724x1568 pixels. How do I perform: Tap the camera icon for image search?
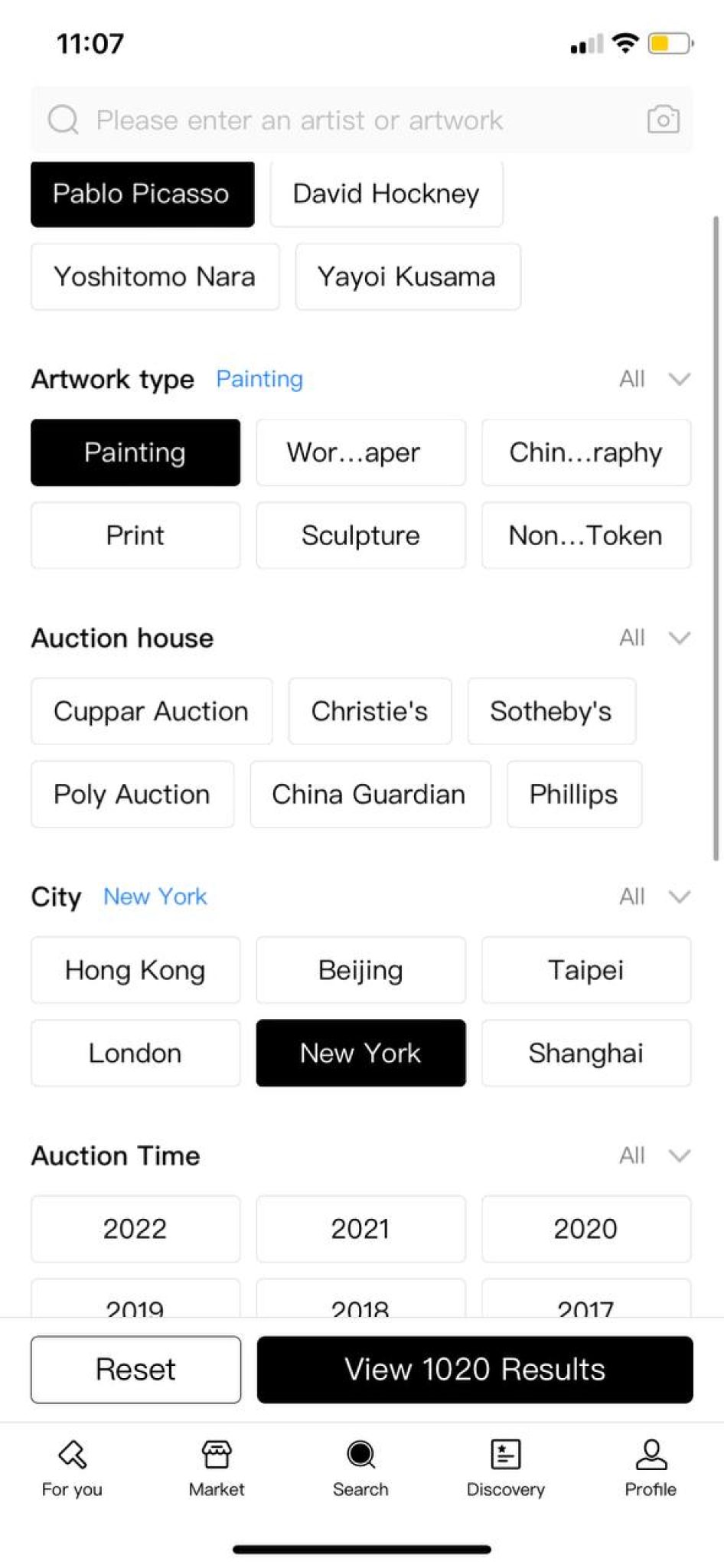coord(663,119)
